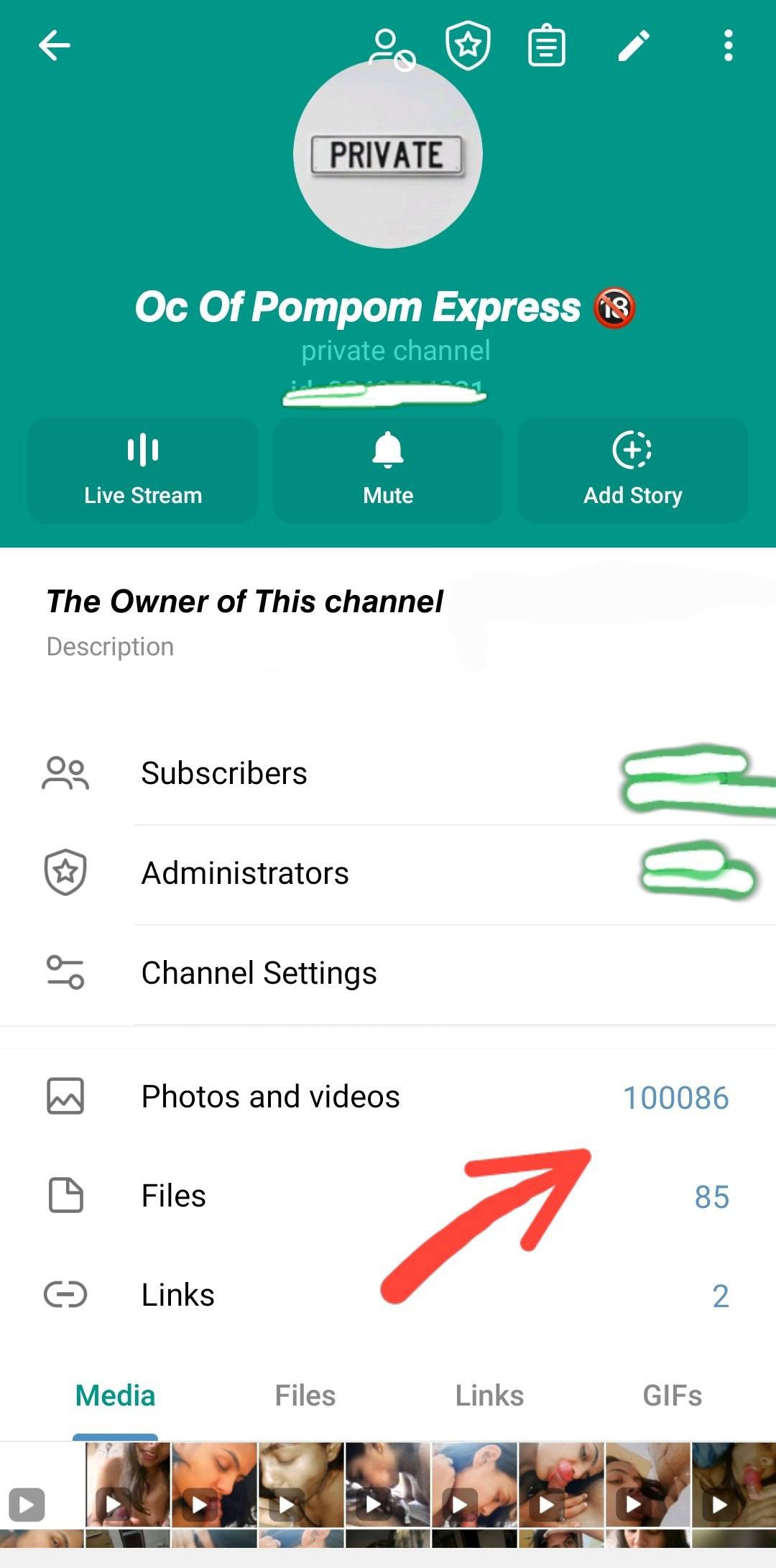The width and height of the screenshot is (776, 1568).
Task: Edit the channel with the pencil icon
Action: [x=634, y=46]
